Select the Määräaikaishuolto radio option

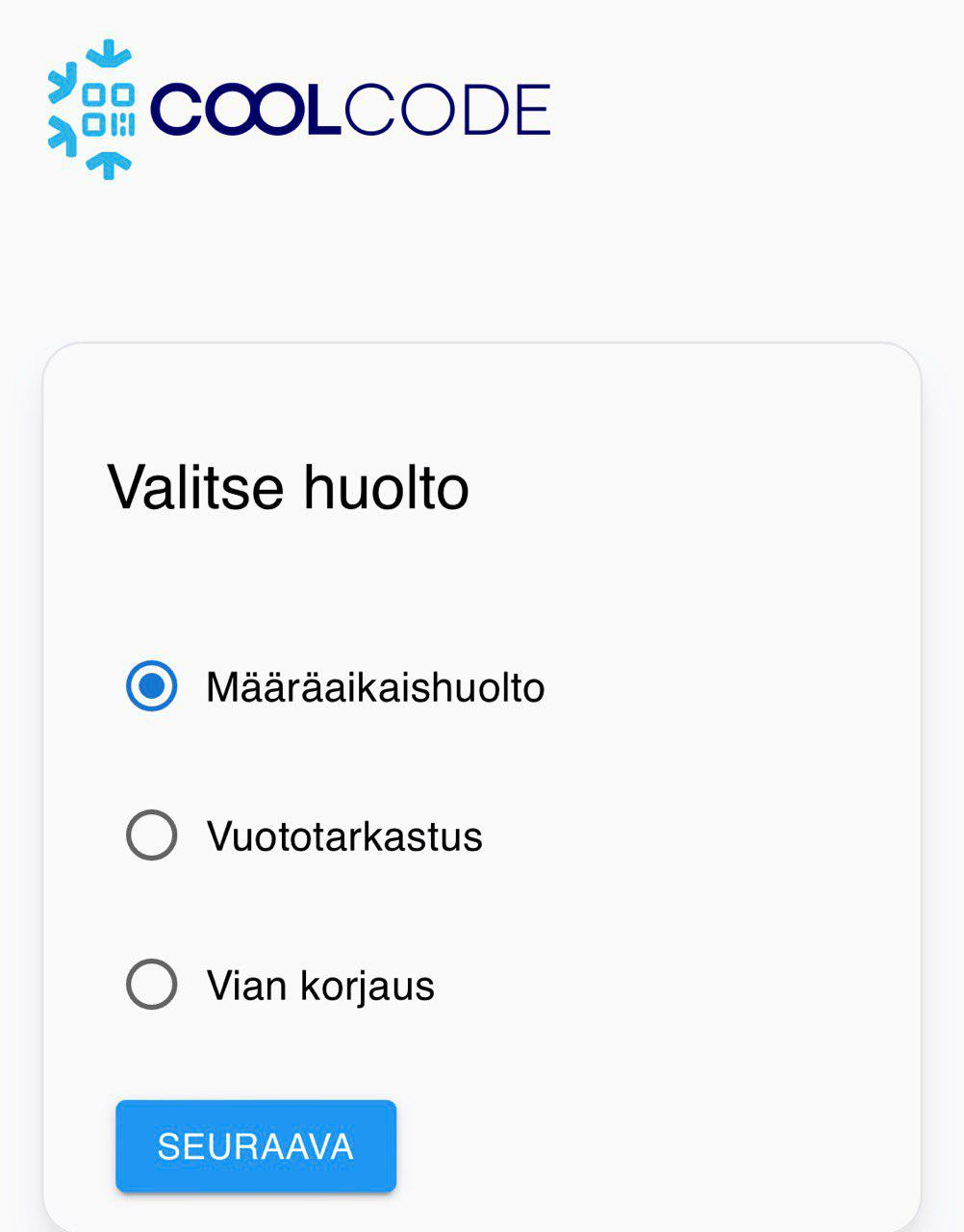click(x=152, y=686)
